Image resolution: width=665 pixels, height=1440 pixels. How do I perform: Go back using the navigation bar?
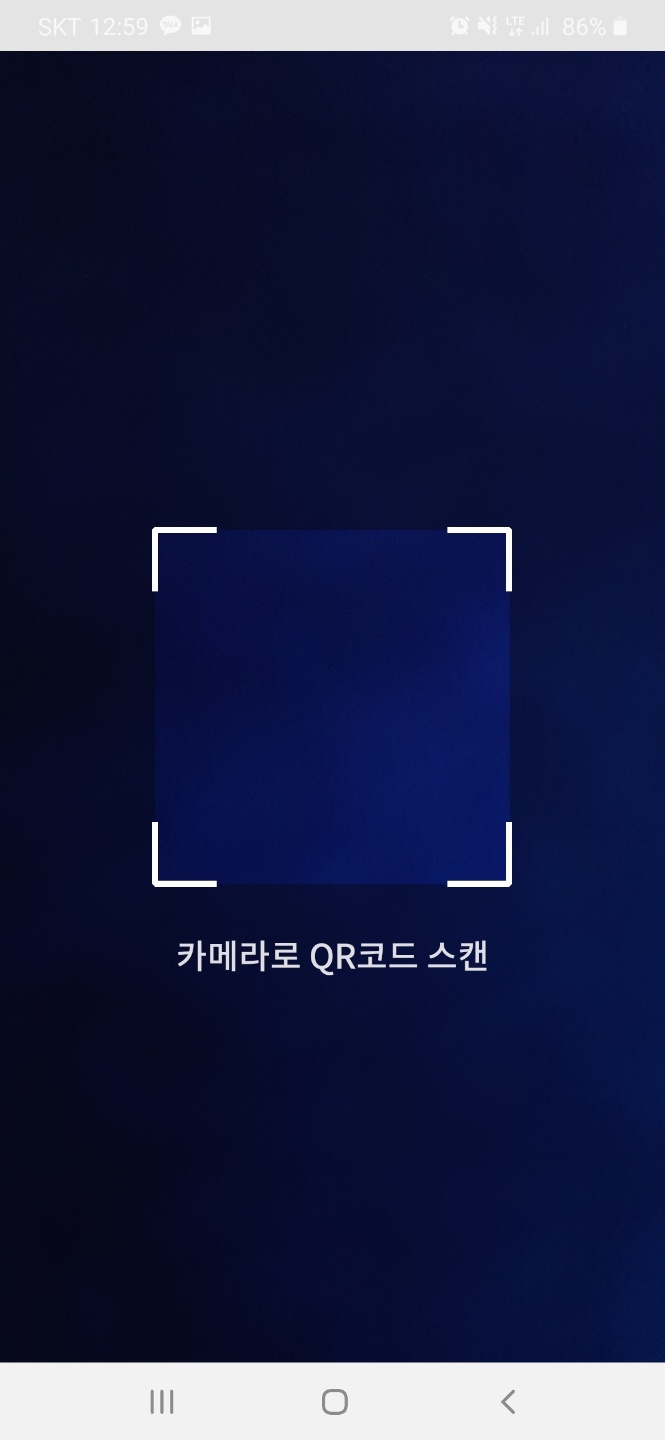508,1401
